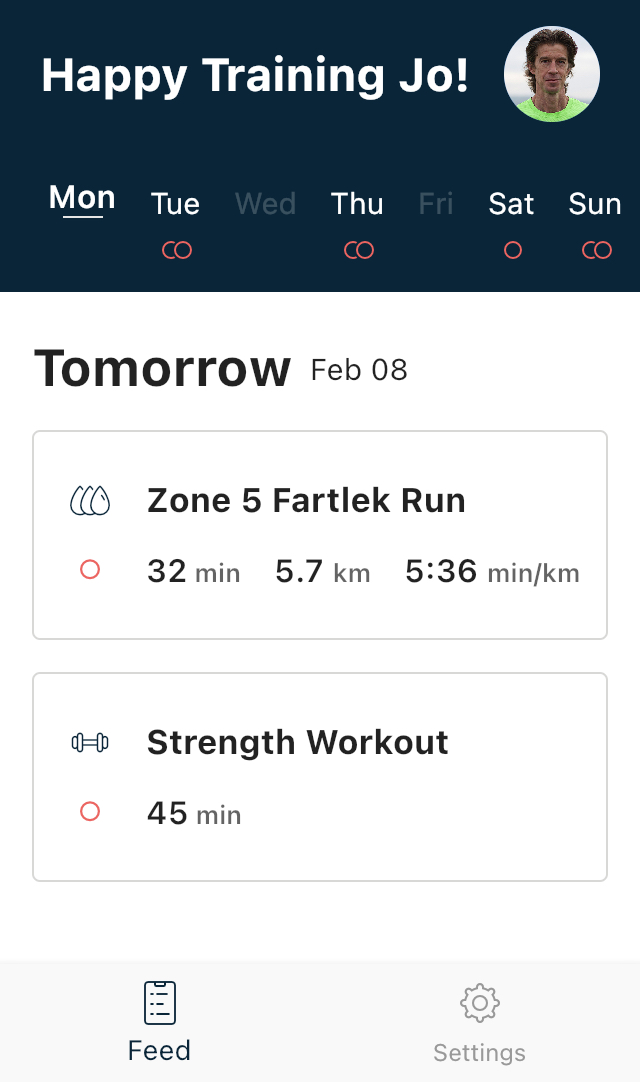This screenshot has width=640, height=1082.
Task: Open the Zone 5 Fartlek Run card
Action: pos(320,535)
